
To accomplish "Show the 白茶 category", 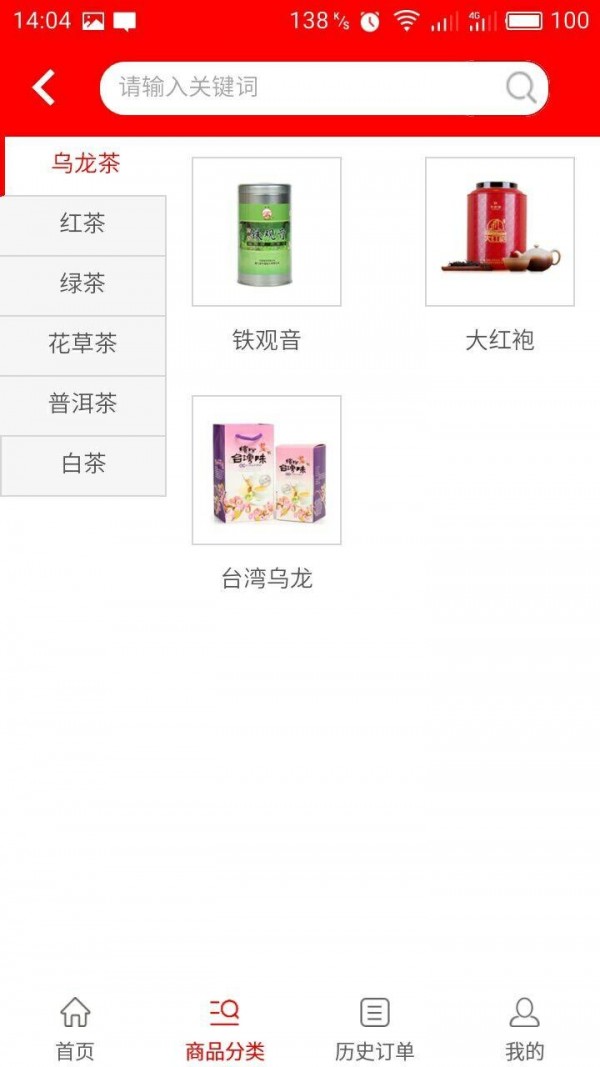I will [83, 464].
